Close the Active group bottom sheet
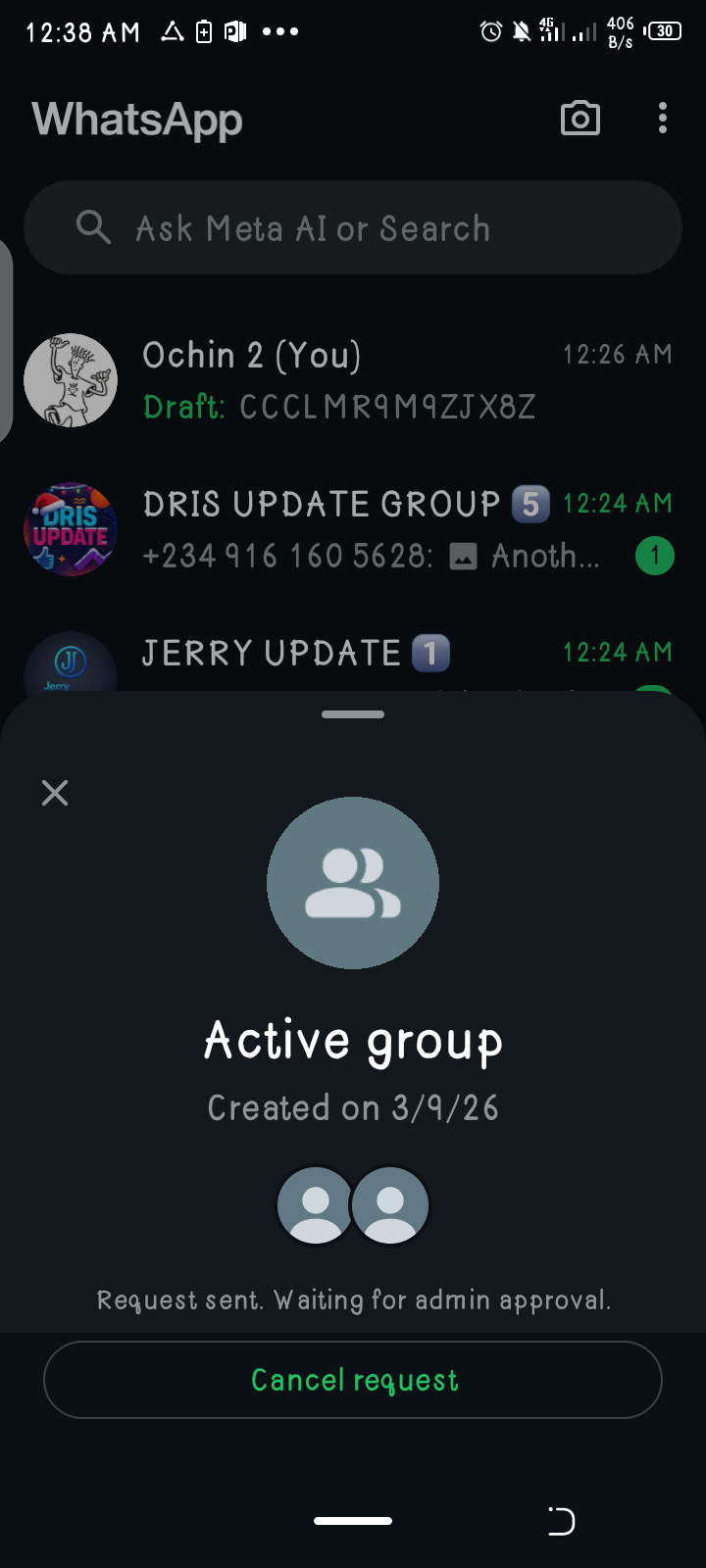Image resolution: width=706 pixels, height=1568 pixels. (x=55, y=792)
